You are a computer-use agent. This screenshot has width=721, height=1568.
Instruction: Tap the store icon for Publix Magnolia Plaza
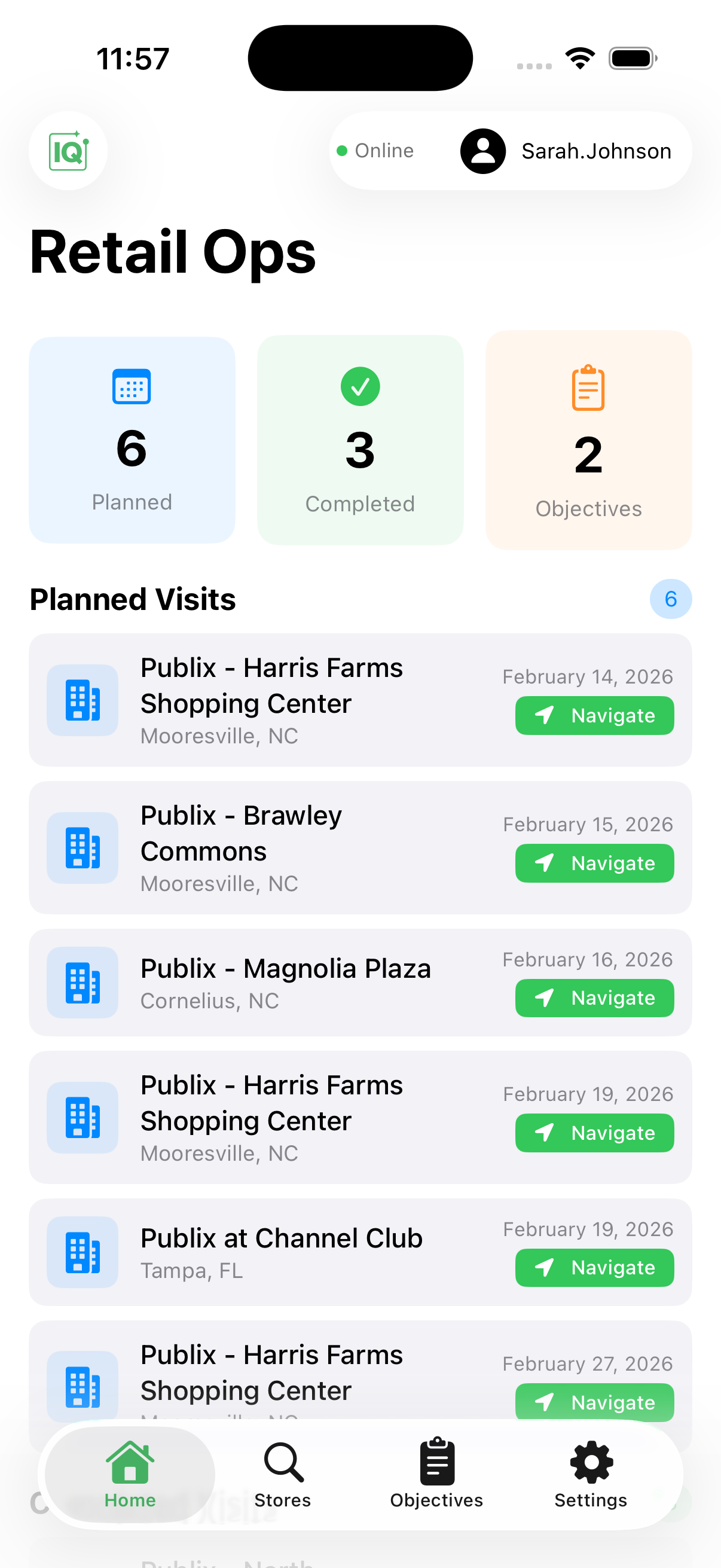(82, 983)
